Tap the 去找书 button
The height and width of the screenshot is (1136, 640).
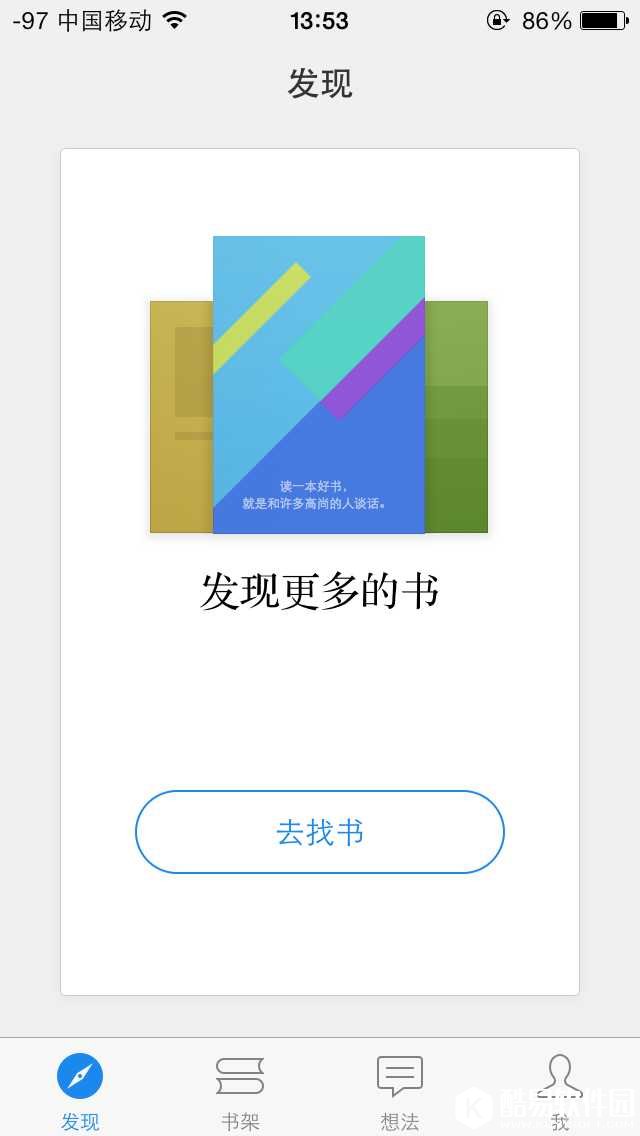pos(320,832)
